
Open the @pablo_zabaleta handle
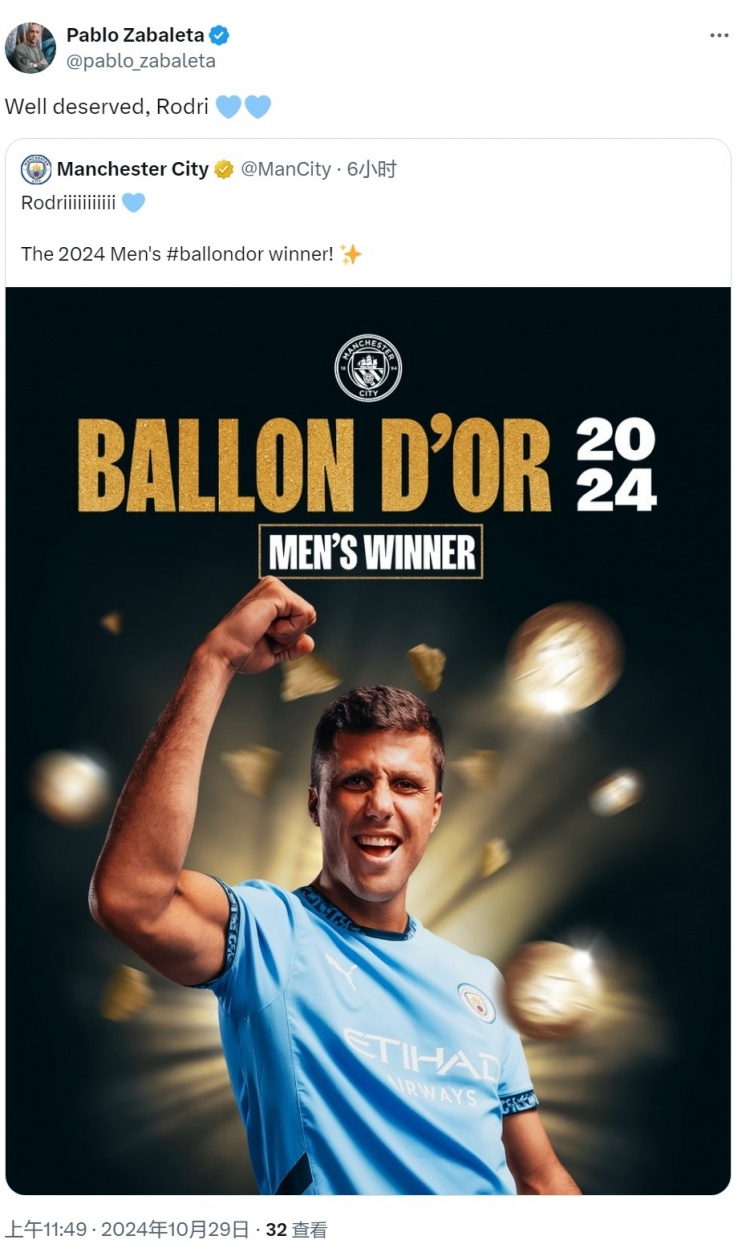[141, 61]
